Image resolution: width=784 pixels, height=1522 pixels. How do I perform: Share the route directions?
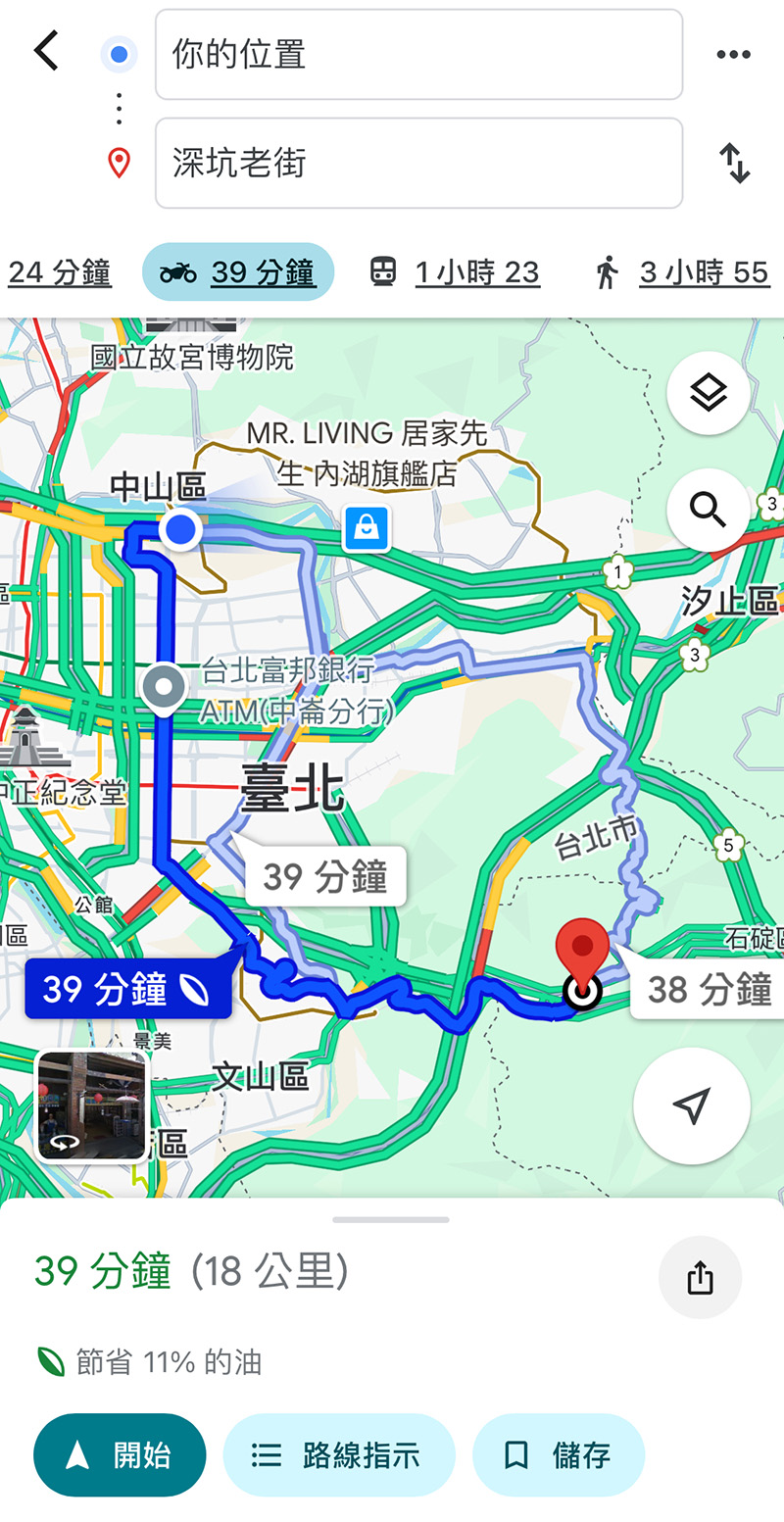pyautogui.click(x=700, y=1277)
